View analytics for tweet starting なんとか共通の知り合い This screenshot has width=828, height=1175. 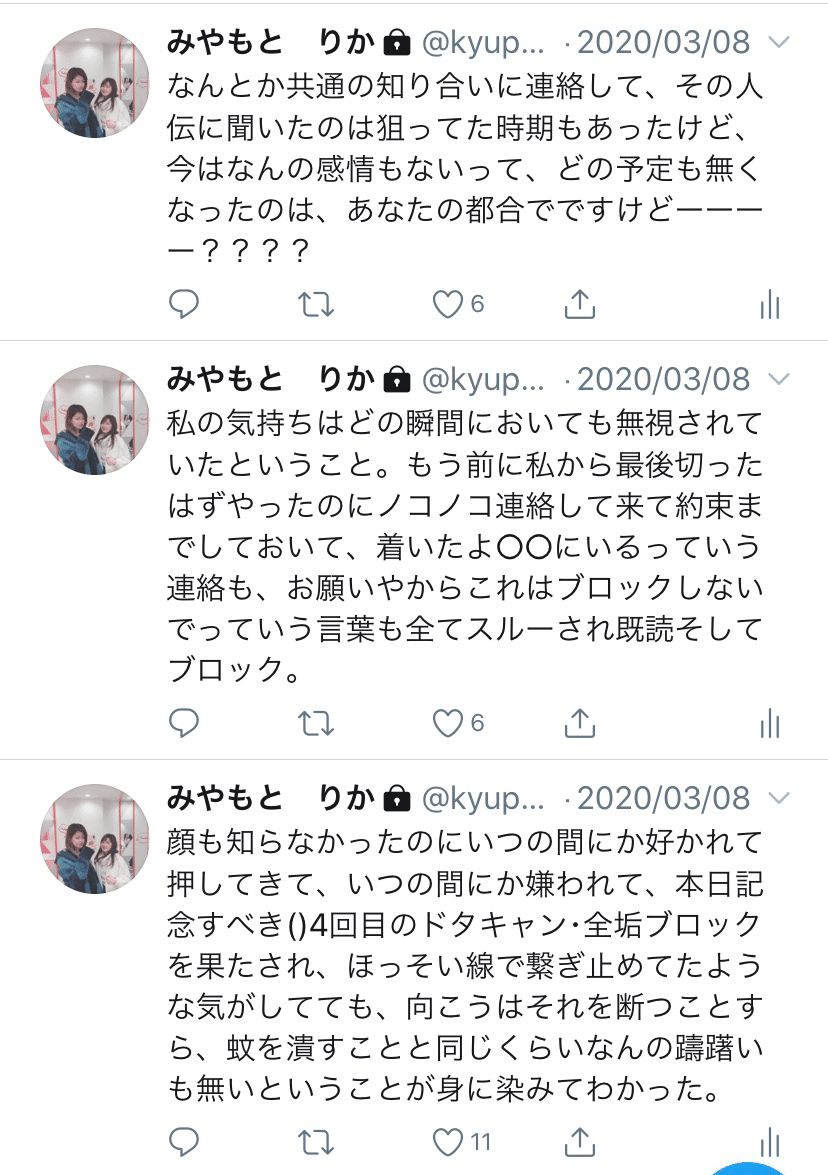click(x=769, y=305)
